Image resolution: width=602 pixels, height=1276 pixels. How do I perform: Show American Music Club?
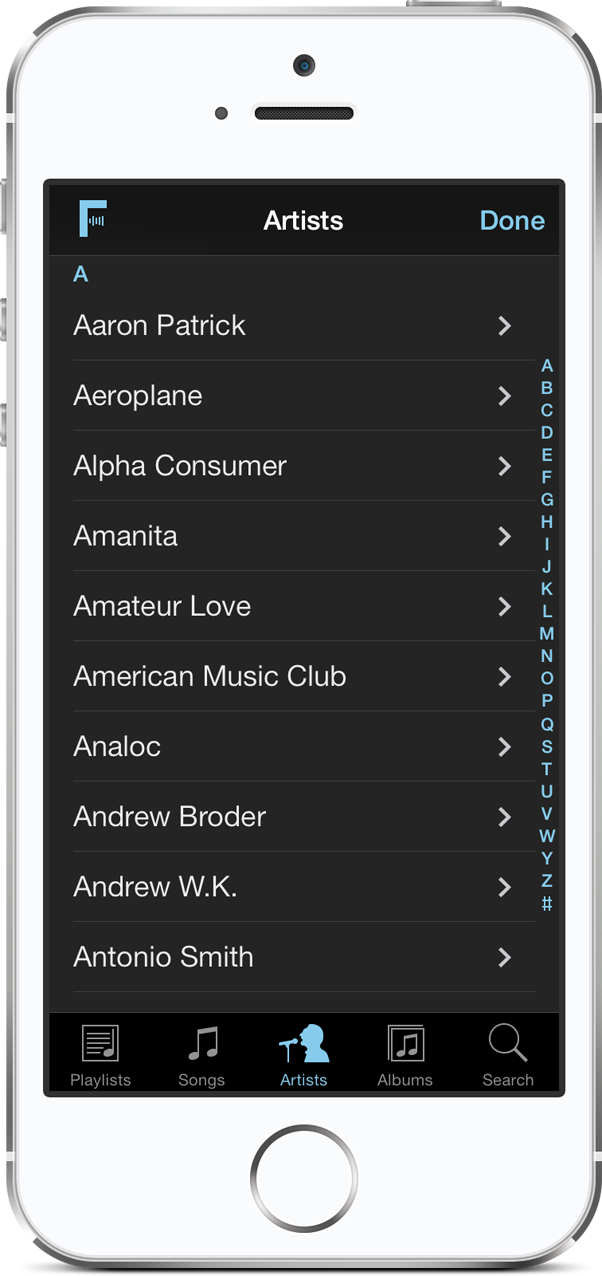tap(292, 676)
